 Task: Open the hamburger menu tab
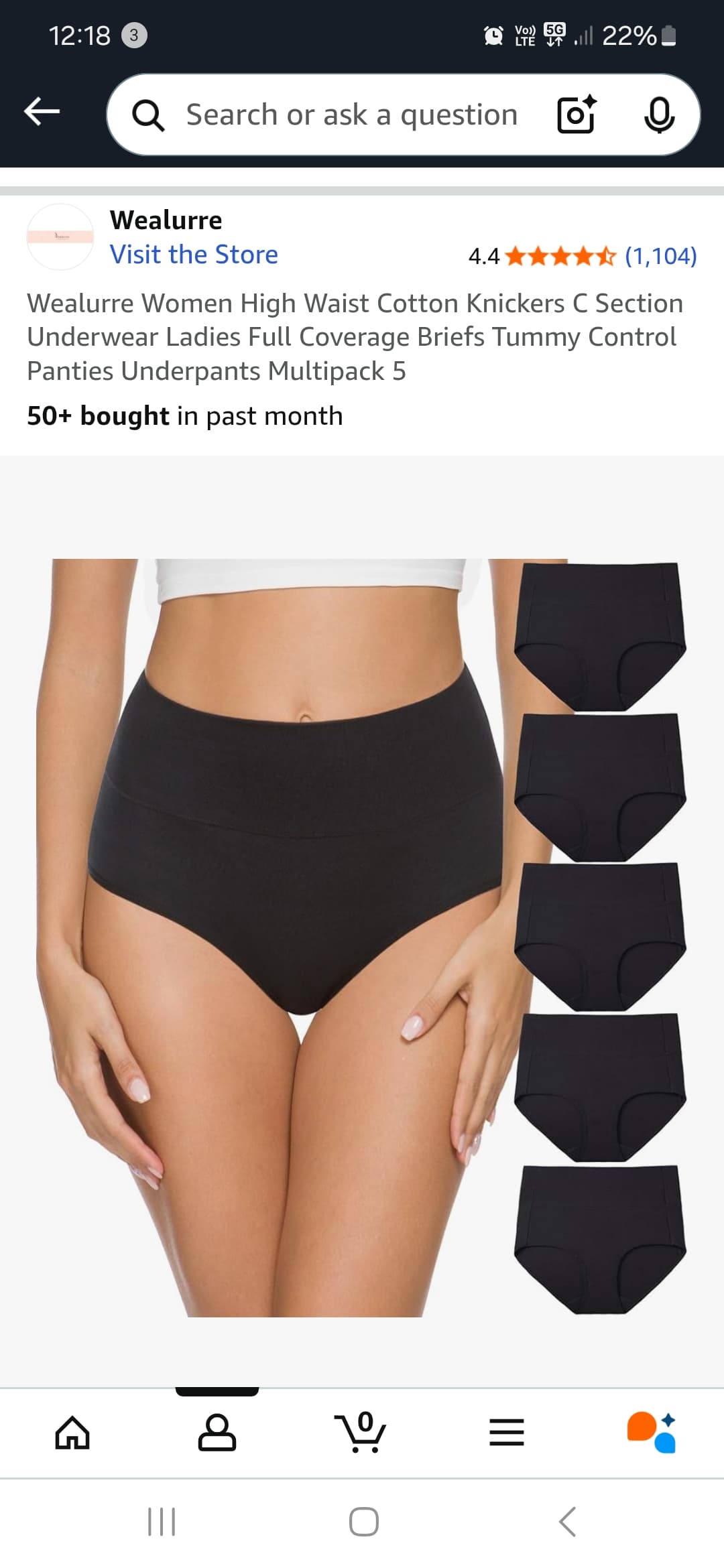pyautogui.click(x=506, y=1433)
